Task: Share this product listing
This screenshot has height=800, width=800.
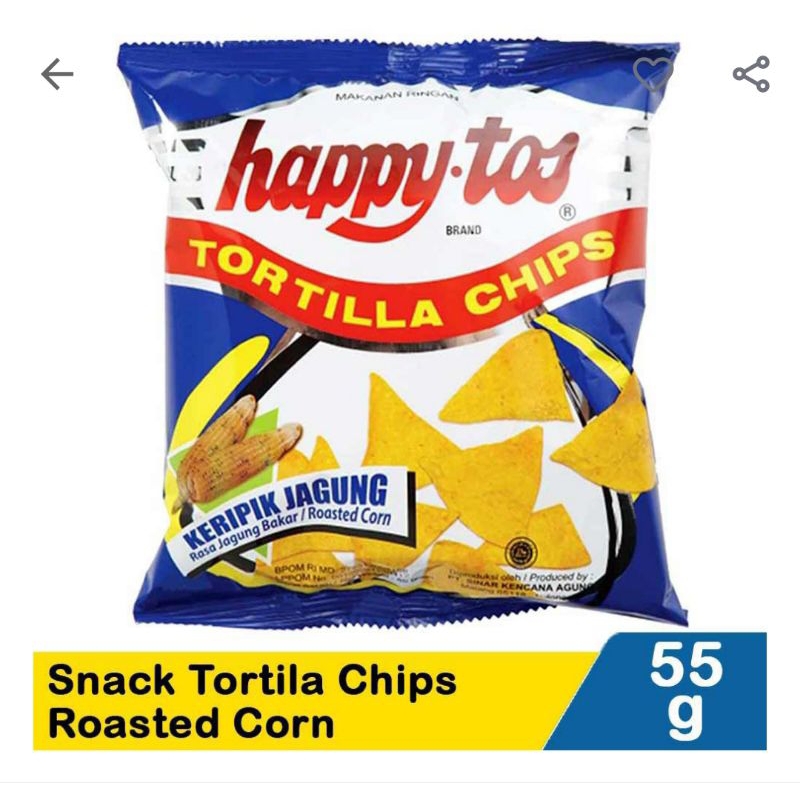Action: [751, 74]
